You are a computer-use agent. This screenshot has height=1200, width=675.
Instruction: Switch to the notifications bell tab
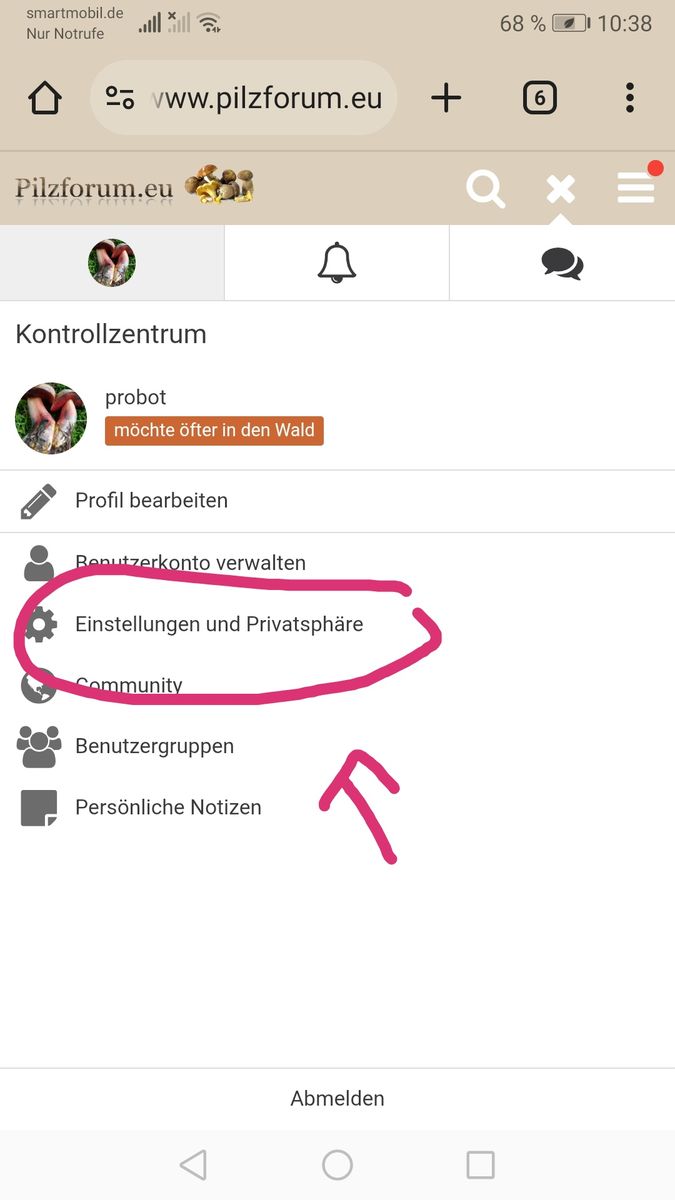coord(337,263)
